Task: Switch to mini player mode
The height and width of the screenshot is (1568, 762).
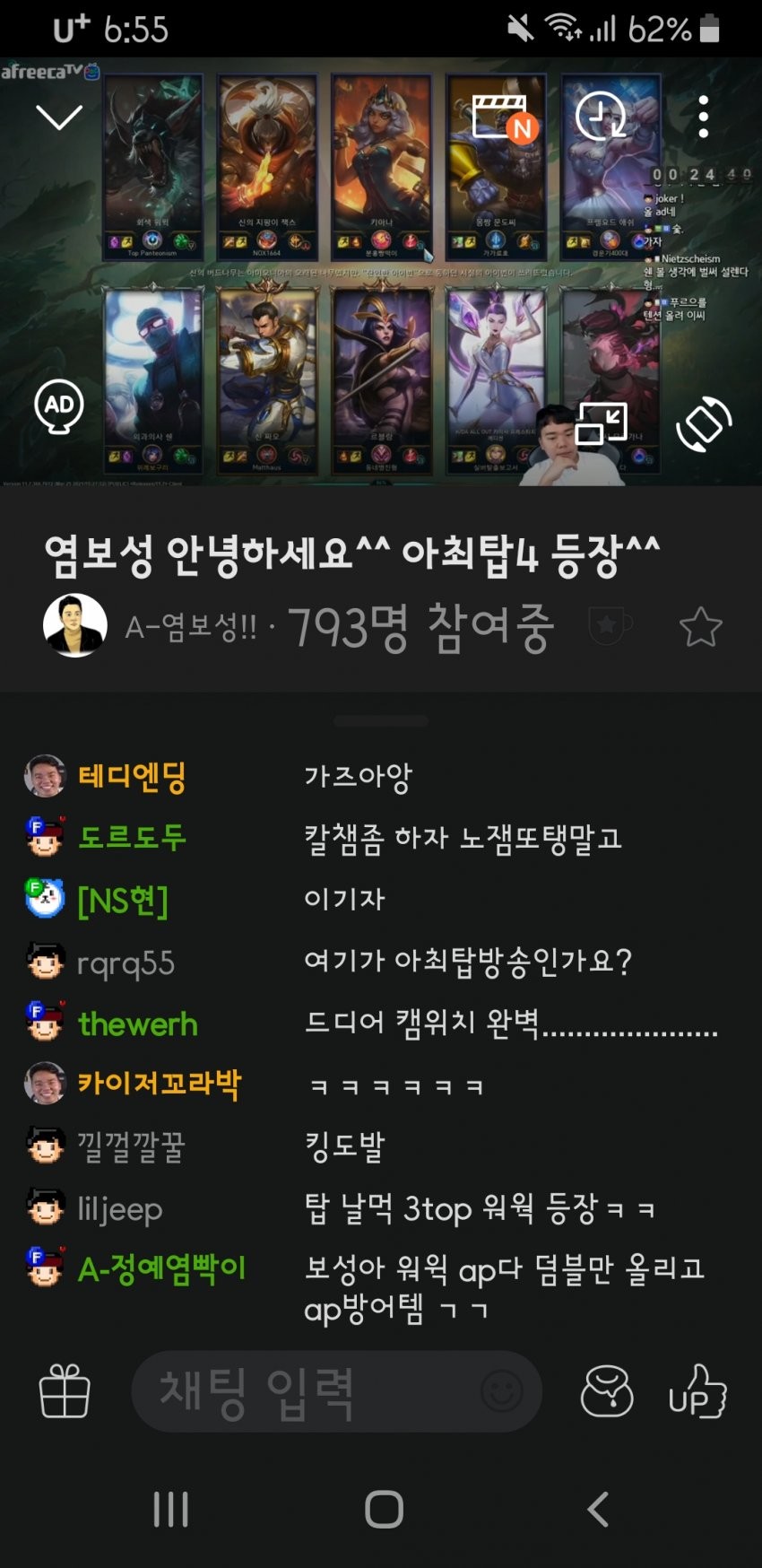Action: (x=601, y=423)
